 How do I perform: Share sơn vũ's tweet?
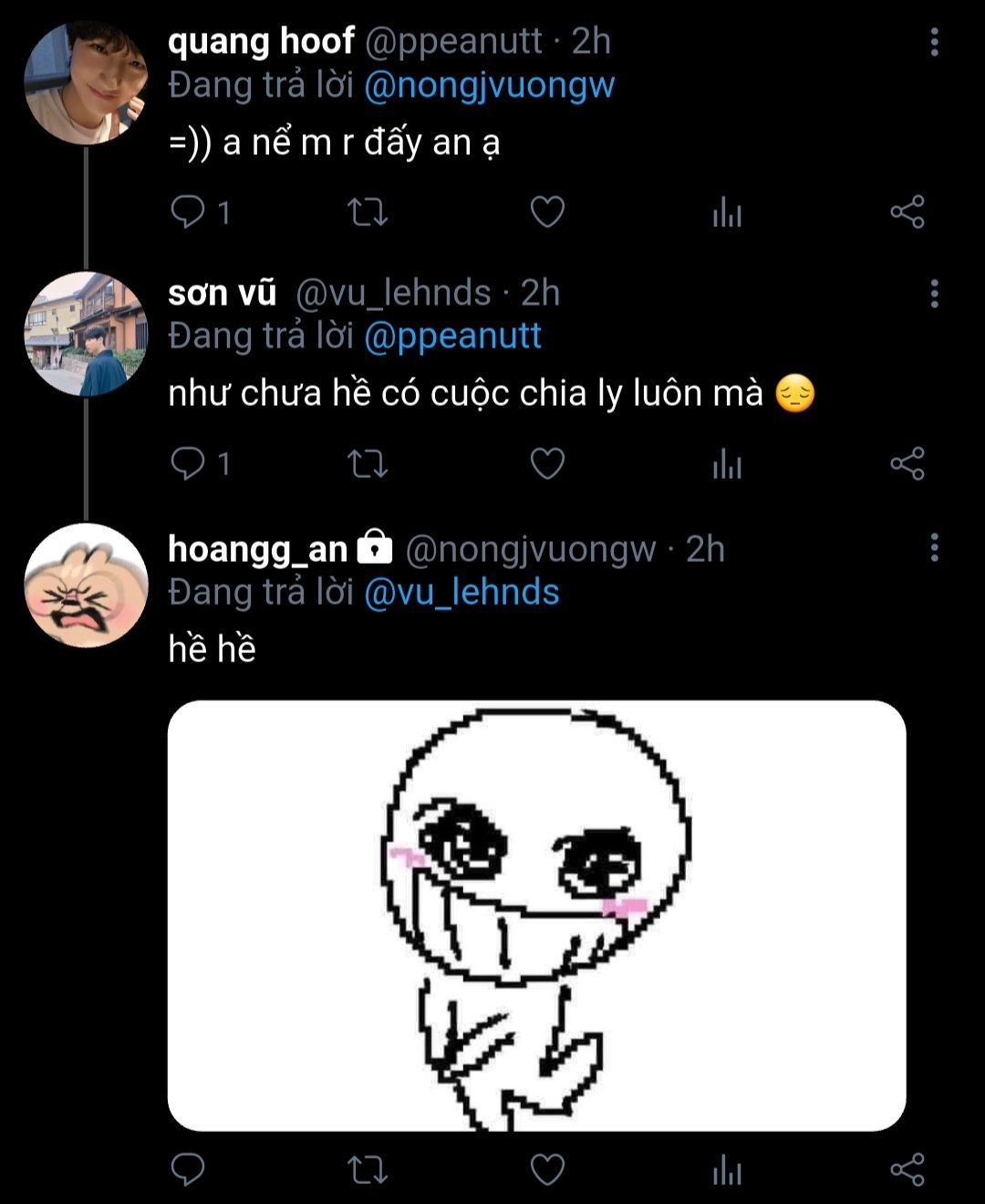907,464
